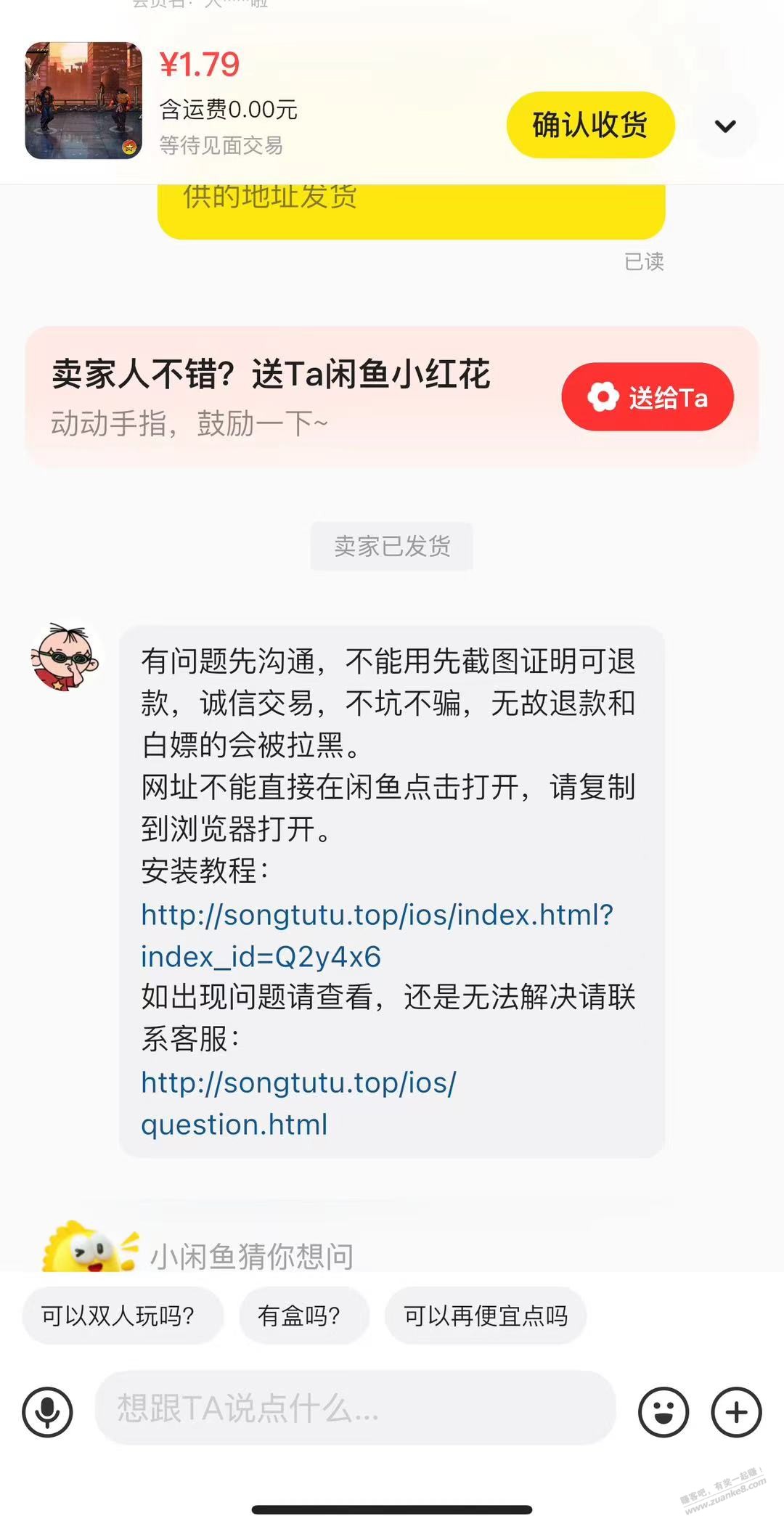This screenshot has width=784, height=1529.
Task: Focus the 想跟TA说点什么 message field
Action: coord(356,1408)
